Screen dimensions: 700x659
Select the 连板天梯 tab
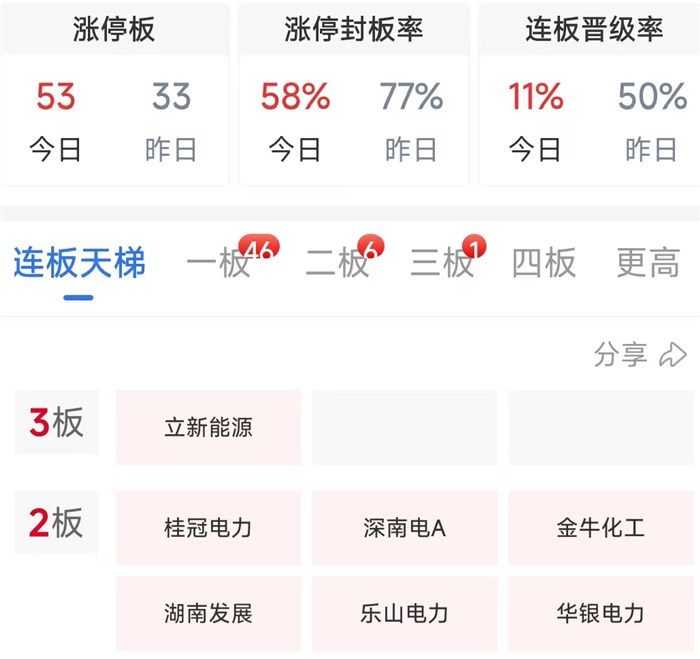coord(79,263)
